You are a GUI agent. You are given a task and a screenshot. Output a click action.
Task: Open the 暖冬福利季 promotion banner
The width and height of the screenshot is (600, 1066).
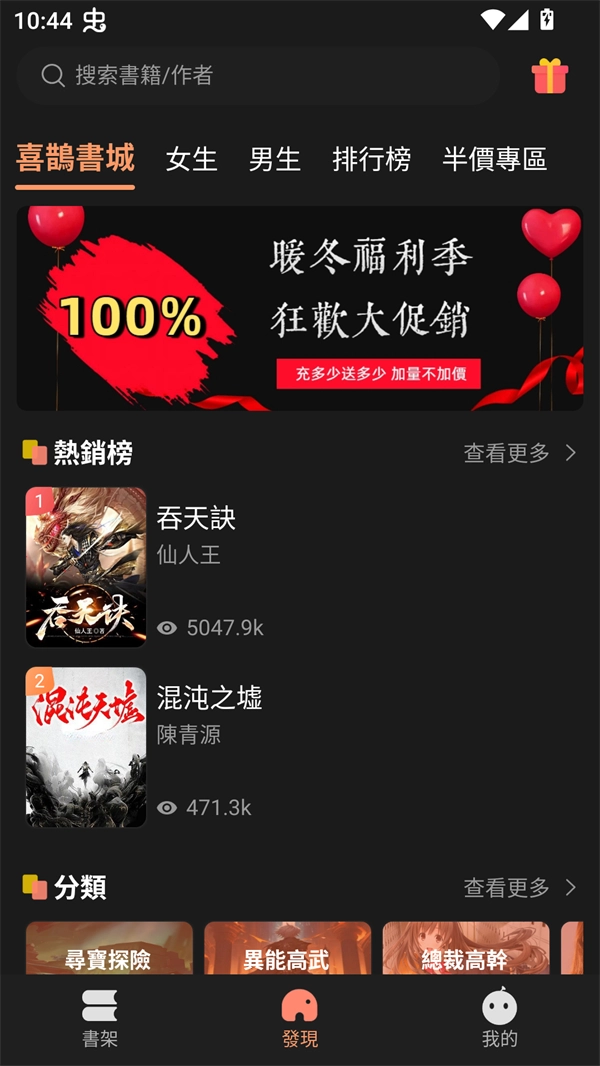(x=300, y=308)
